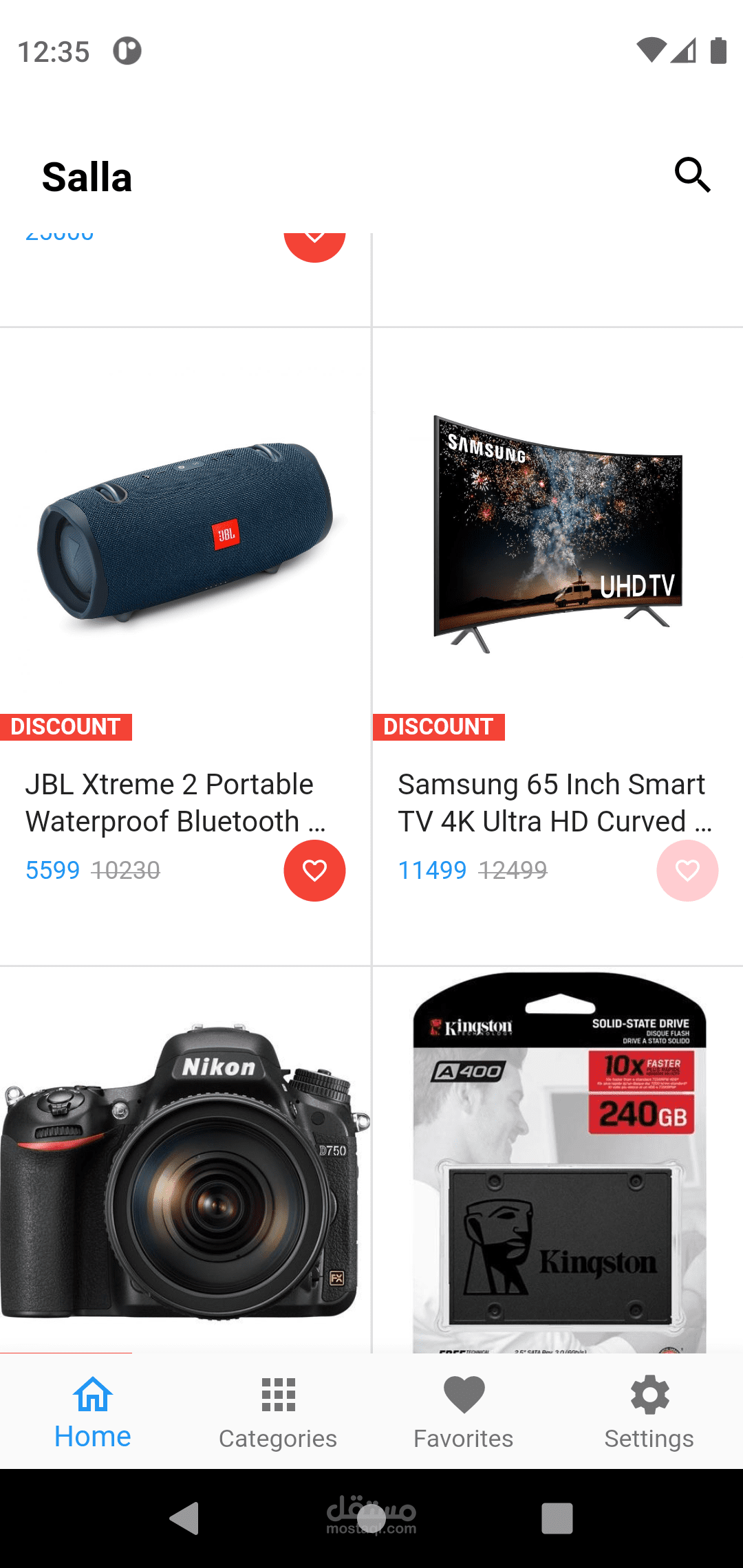Open the Kingston A400 240GB SSD product

point(559,1169)
